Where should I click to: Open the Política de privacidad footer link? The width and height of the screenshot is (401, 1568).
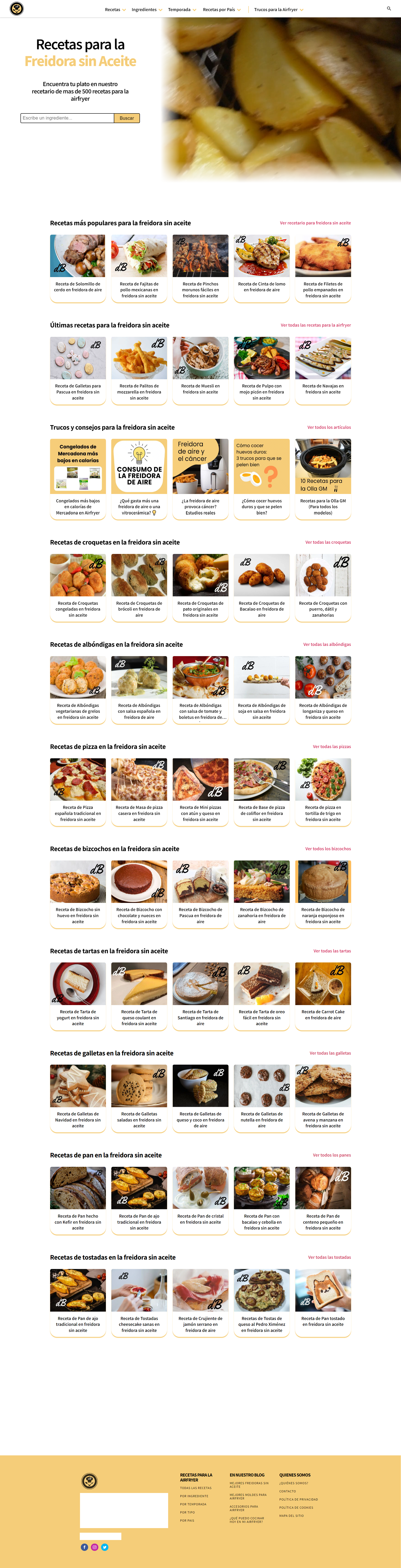(298, 1499)
